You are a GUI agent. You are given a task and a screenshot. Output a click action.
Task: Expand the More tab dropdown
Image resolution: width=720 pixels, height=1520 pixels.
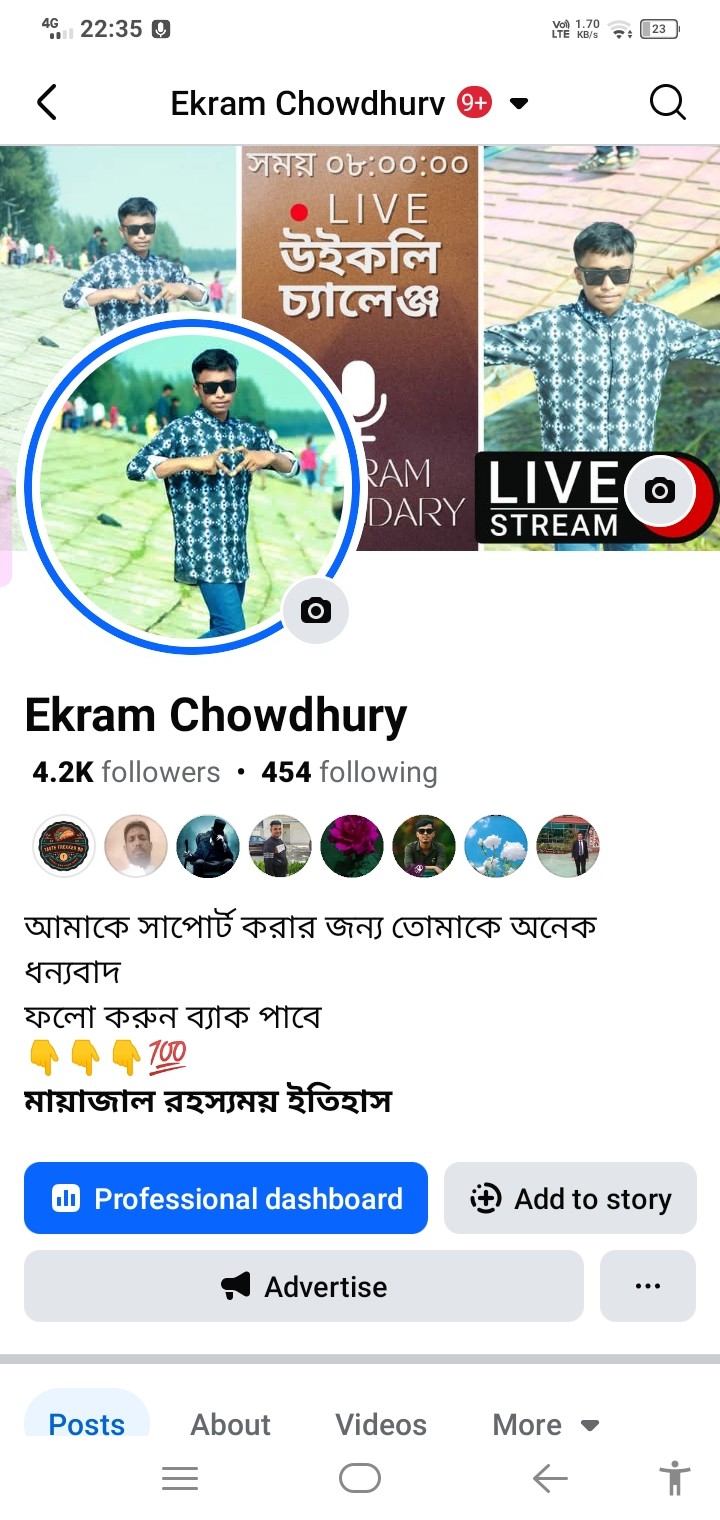pyautogui.click(x=545, y=1424)
